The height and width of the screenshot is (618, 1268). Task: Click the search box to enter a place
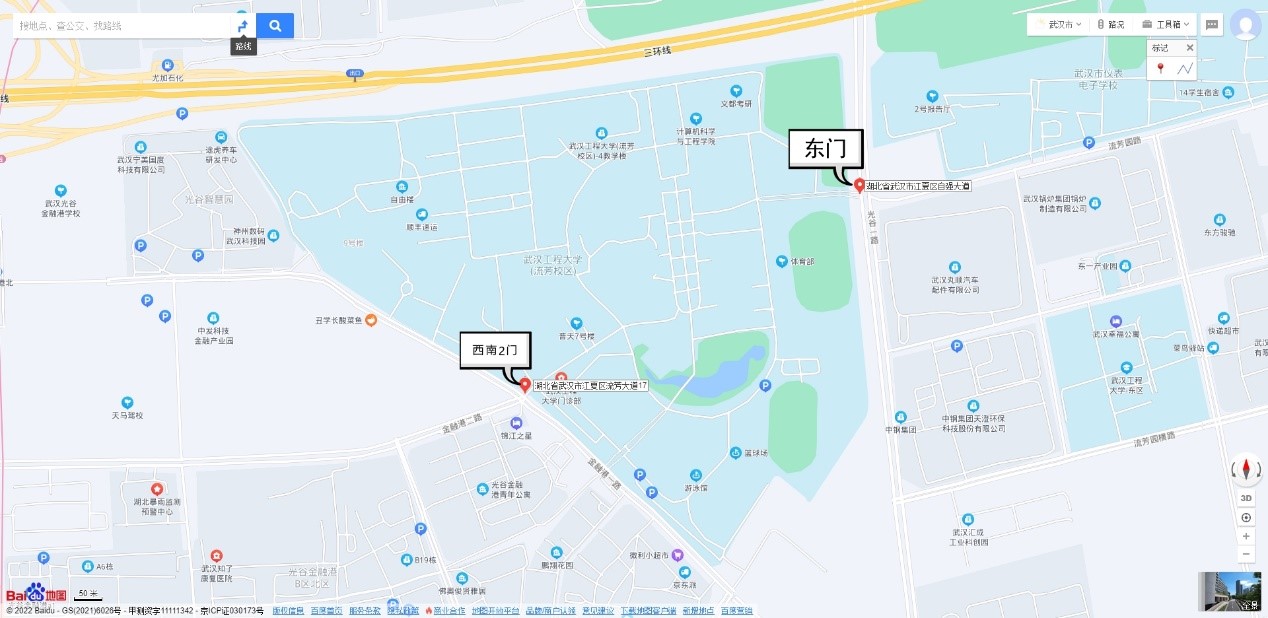point(120,26)
